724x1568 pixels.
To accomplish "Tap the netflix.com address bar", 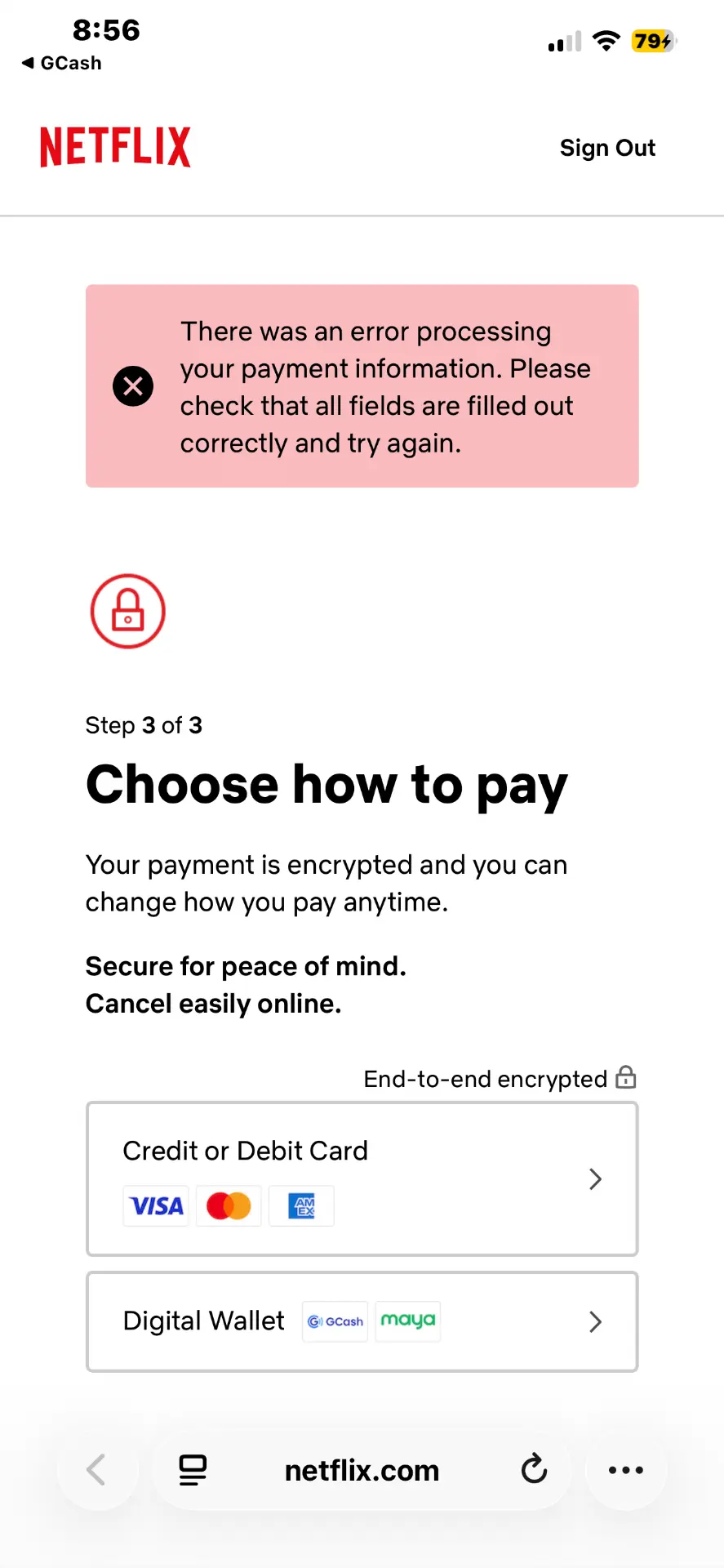I will point(362,1470).
